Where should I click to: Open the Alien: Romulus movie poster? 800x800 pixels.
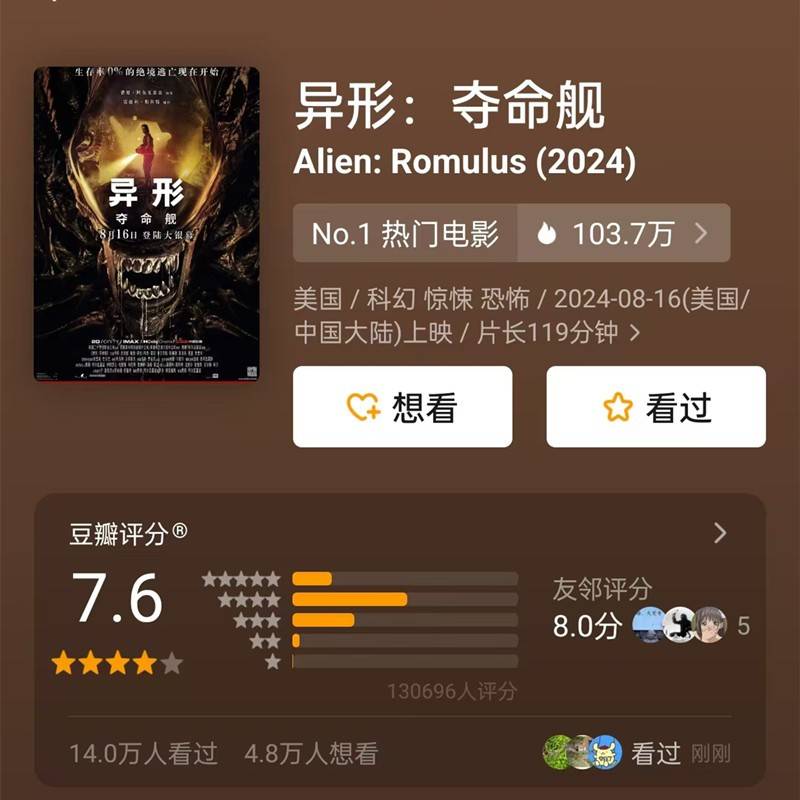pos(146,224)
